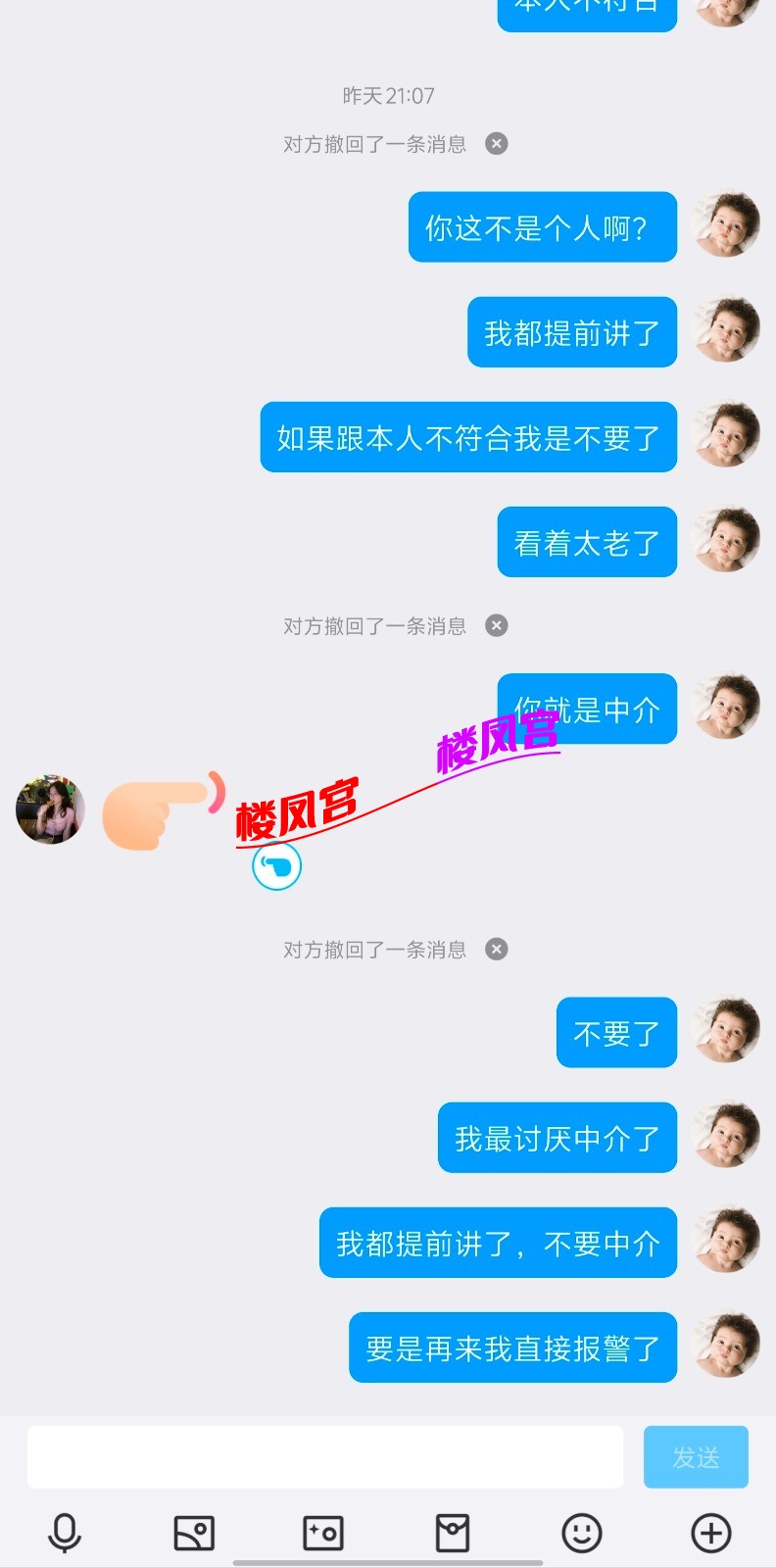
Task: Hit the 发送 send button
Action: coord(696,1457)
